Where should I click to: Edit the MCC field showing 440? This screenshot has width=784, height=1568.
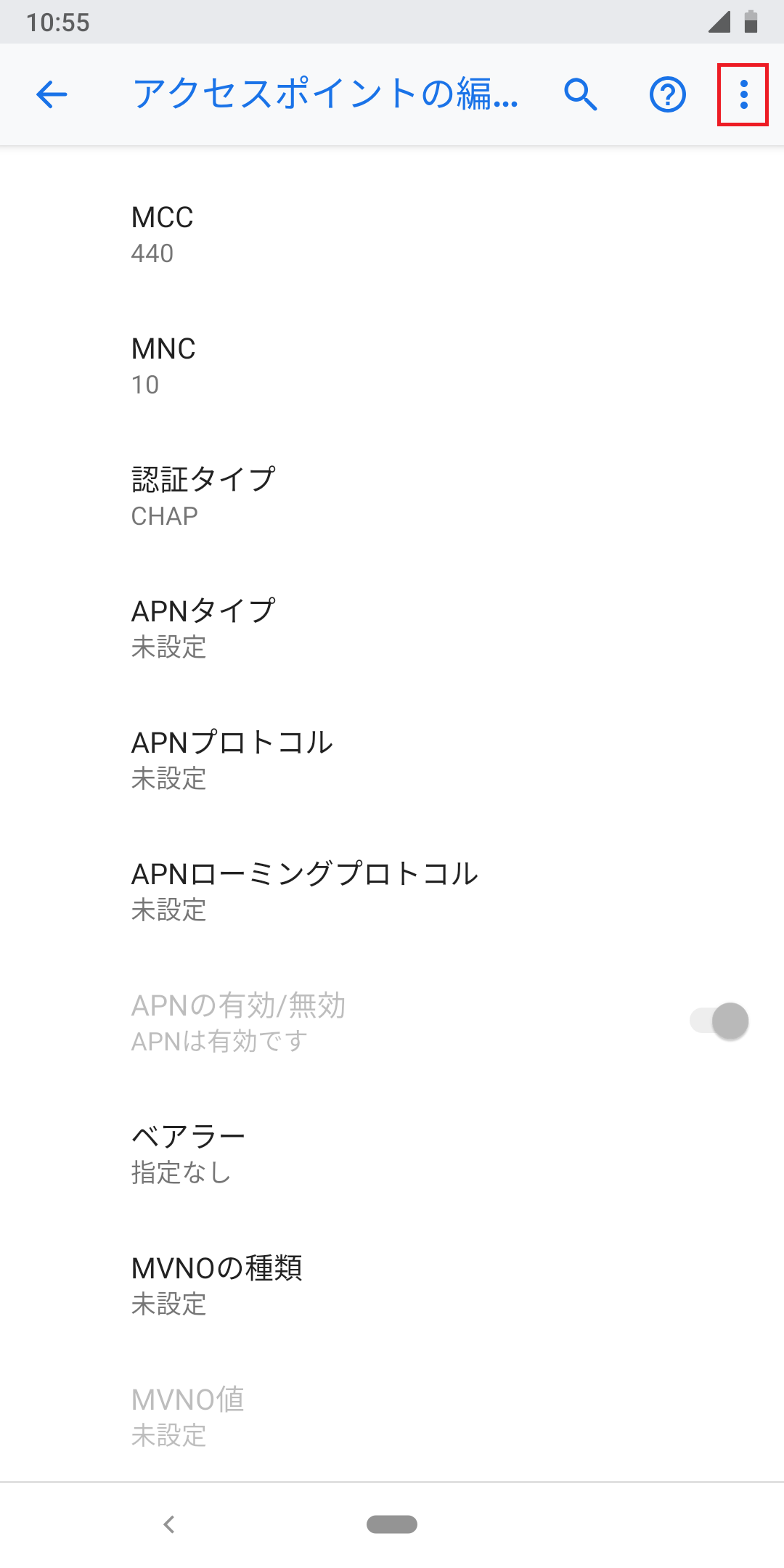(x=290, y=234)
